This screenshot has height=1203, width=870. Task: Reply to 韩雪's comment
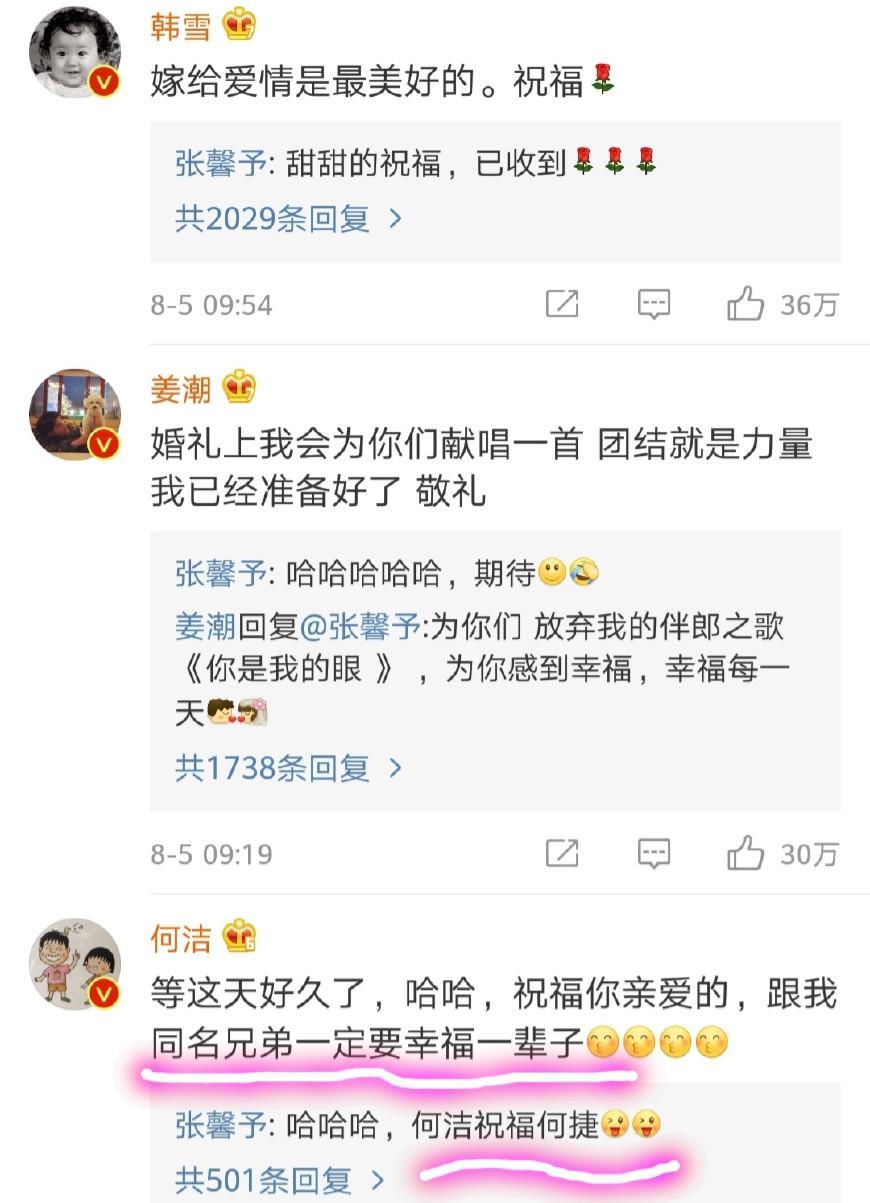tap(654, 304)
